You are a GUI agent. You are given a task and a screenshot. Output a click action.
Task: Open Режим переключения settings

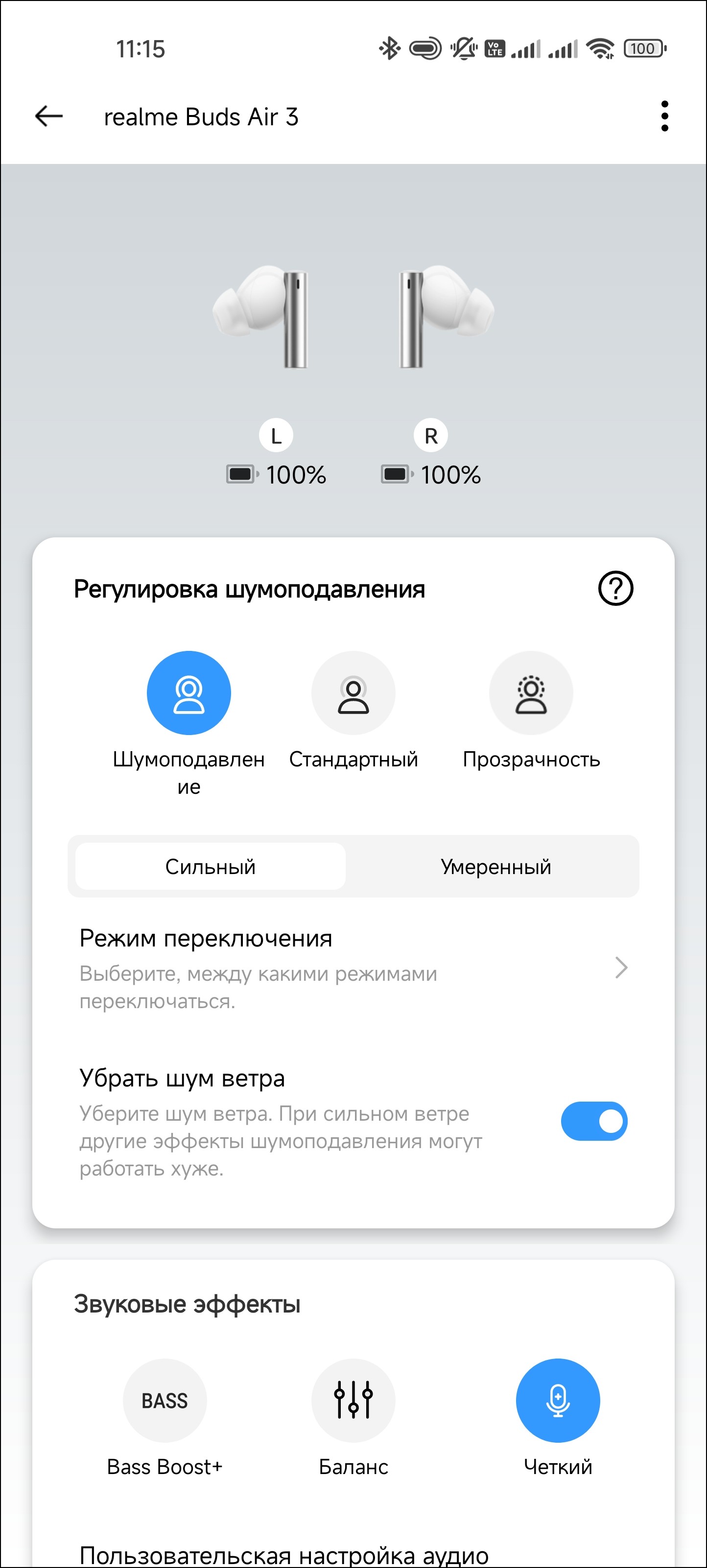click(x=353, y=968)
